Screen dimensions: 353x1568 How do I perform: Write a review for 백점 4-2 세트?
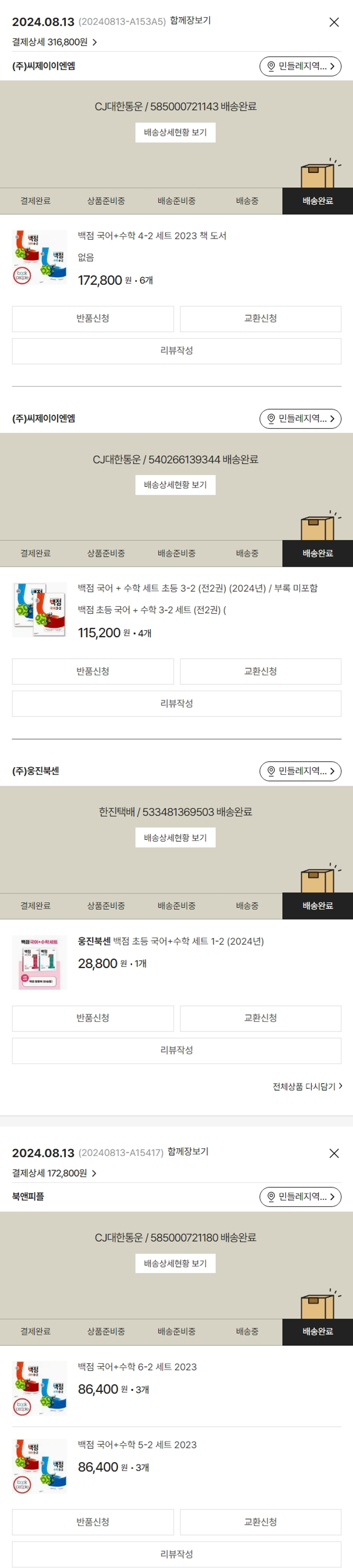[x=176, y=351]
